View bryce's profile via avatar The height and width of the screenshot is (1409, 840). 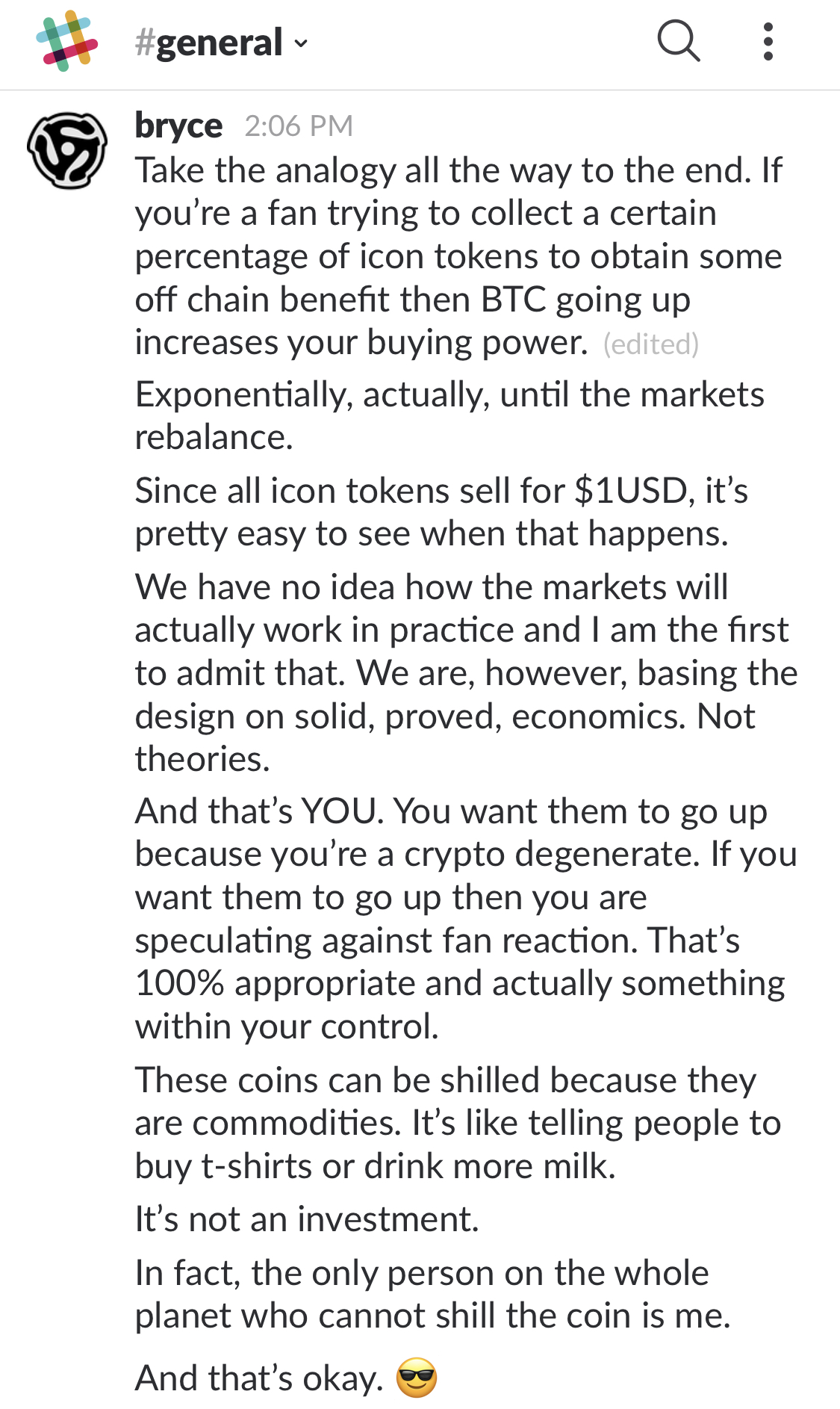(x=67, y=150)
